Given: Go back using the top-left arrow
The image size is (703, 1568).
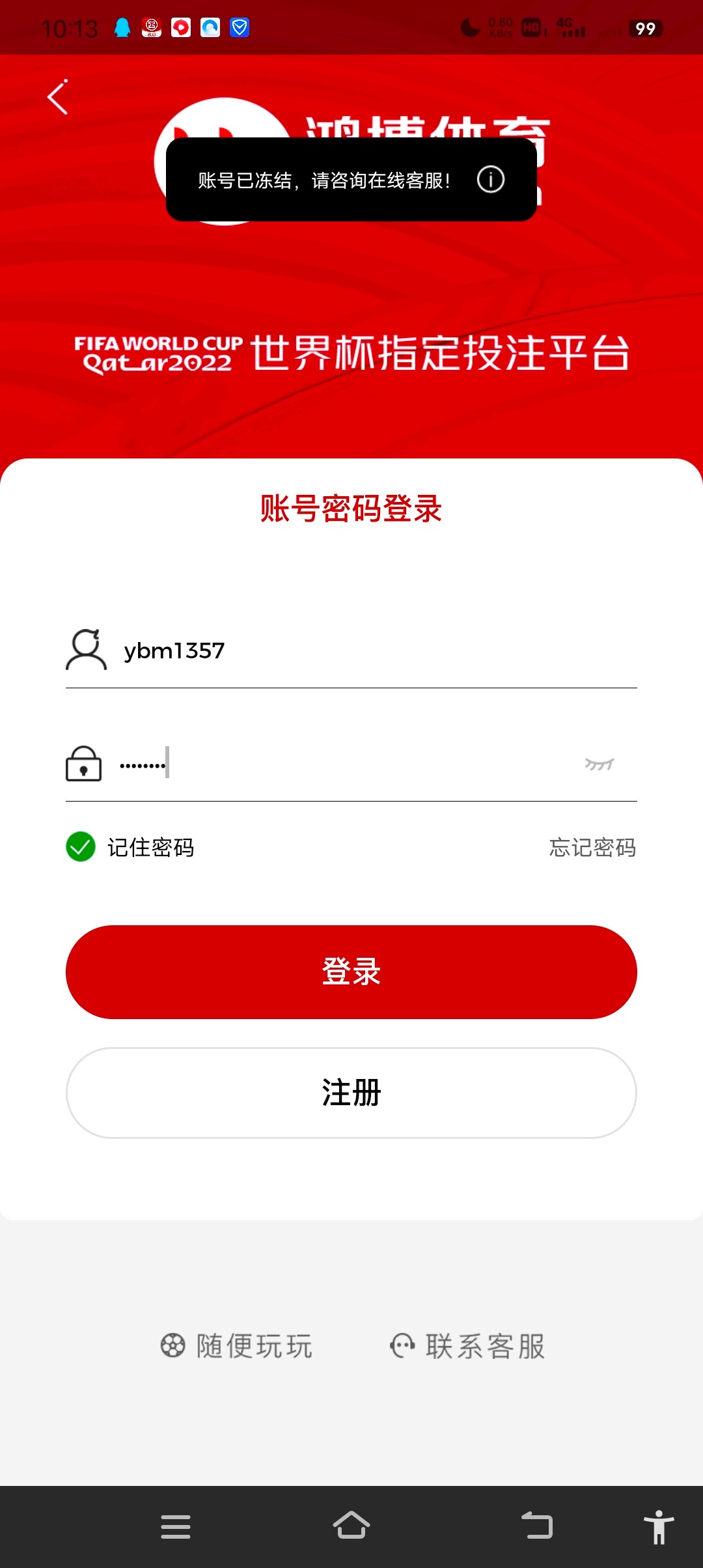Looking at the screenshot, I should [57, 98].
